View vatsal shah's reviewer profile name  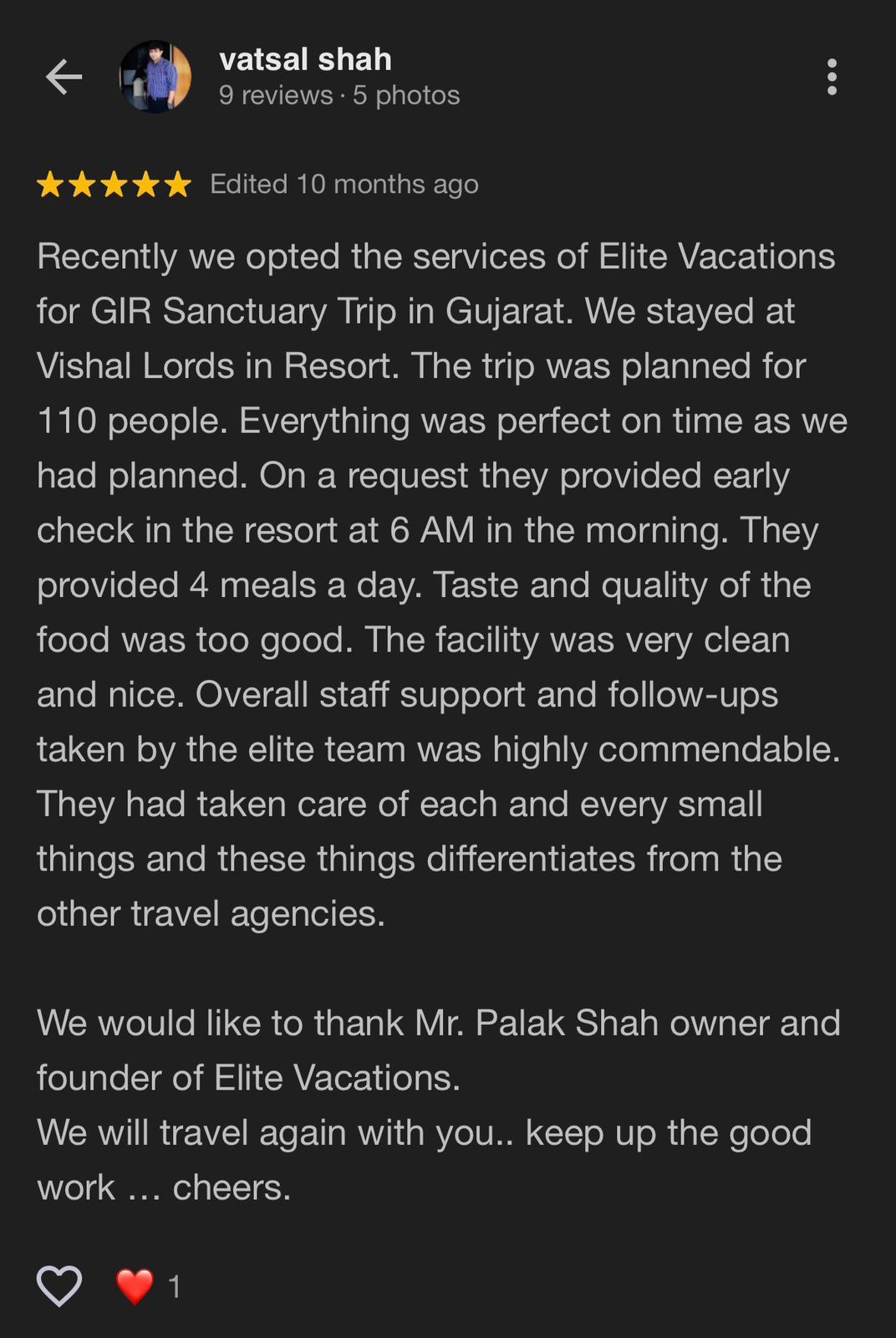click(x=305, y=59)
